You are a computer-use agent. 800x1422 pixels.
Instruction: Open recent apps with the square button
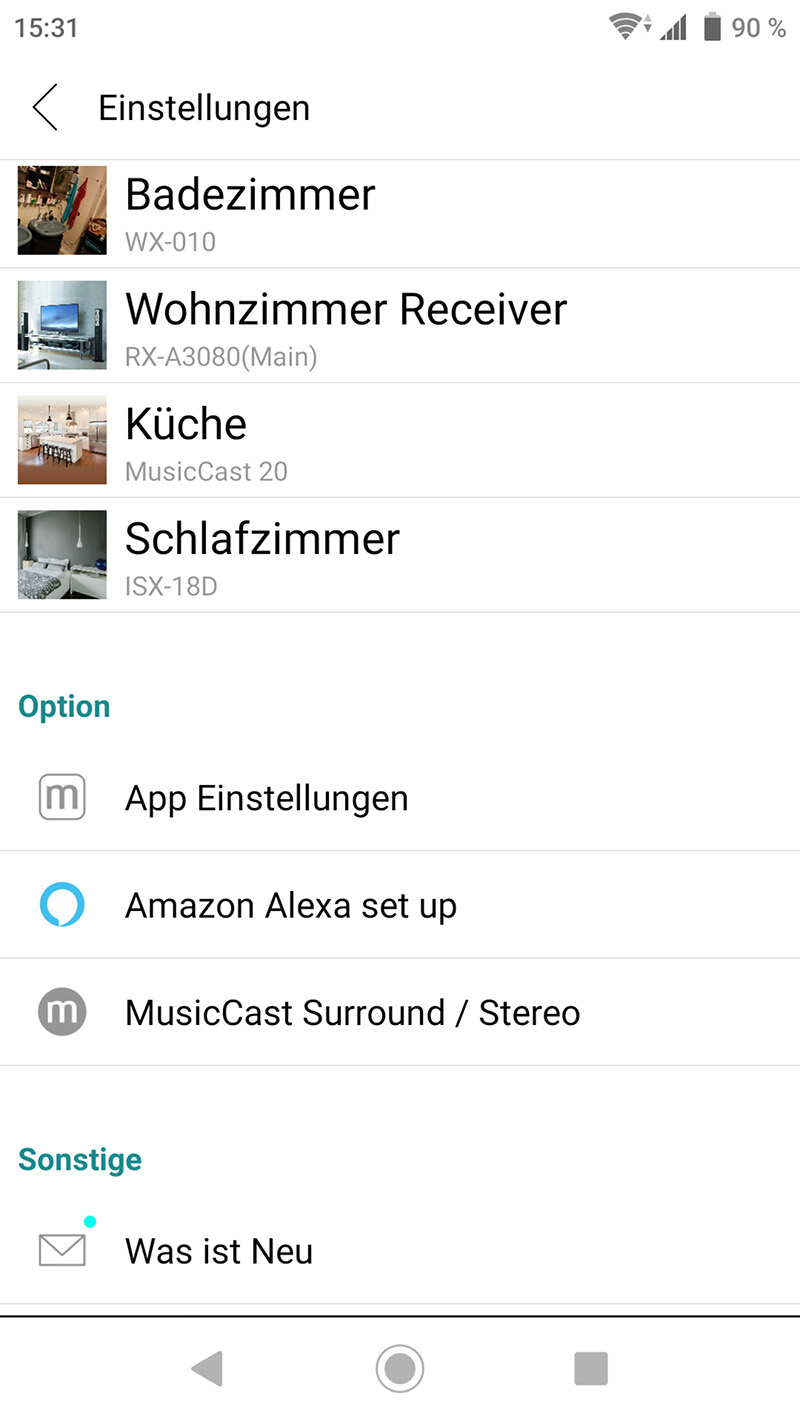pyautogui.click(x=591, y=1368)
